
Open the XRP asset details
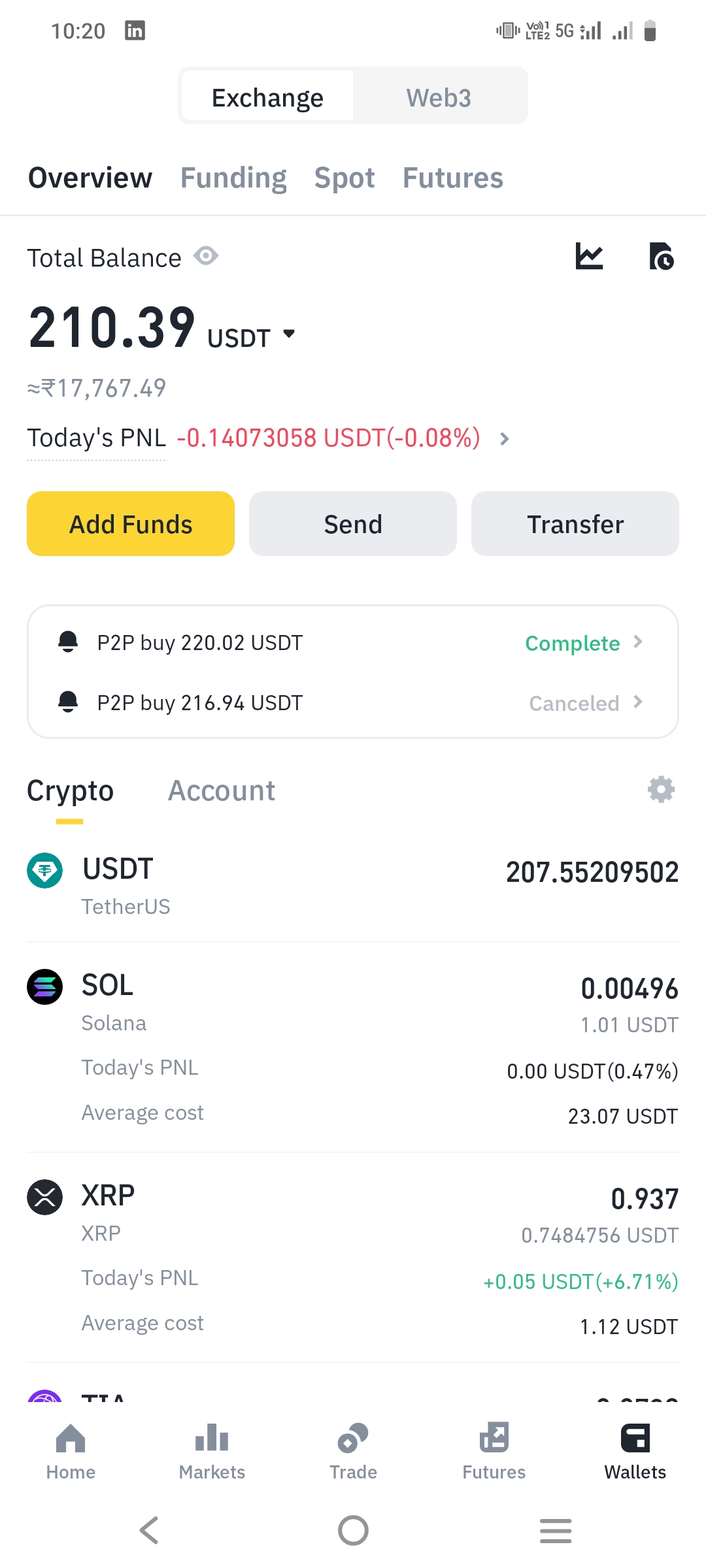click(353, 1258)
